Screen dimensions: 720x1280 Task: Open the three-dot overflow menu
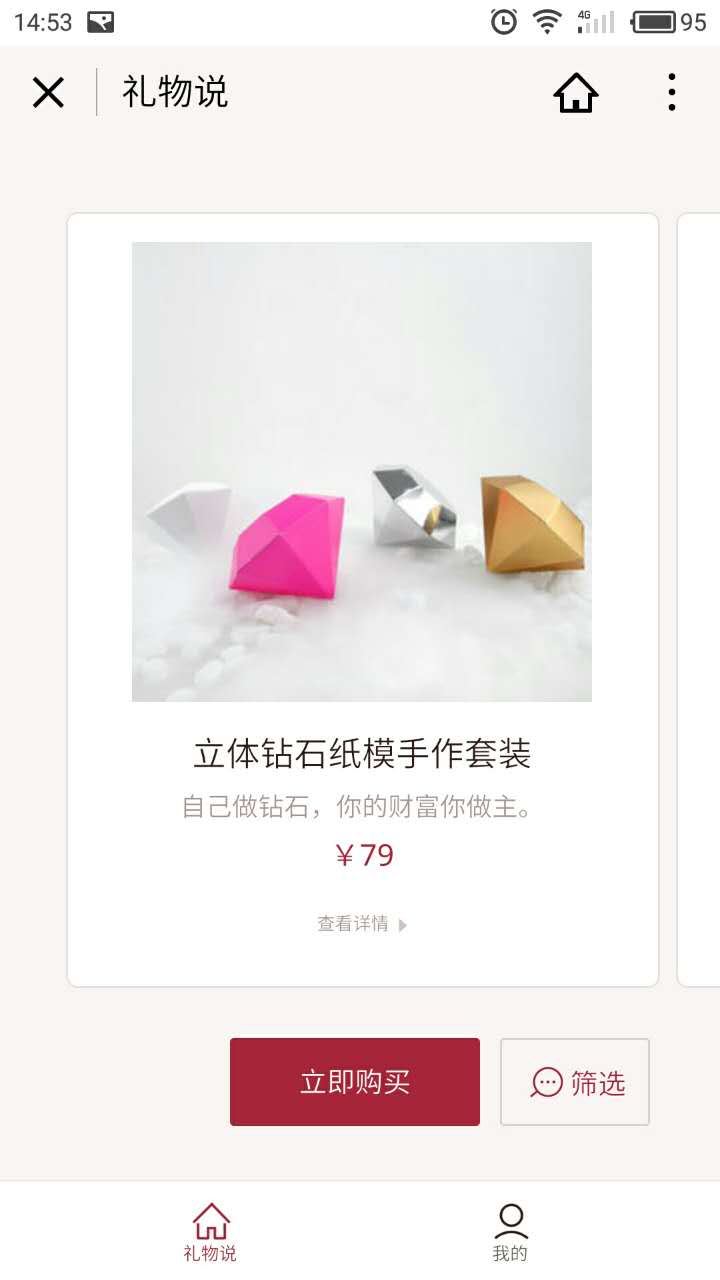click(x=672, y=93)
